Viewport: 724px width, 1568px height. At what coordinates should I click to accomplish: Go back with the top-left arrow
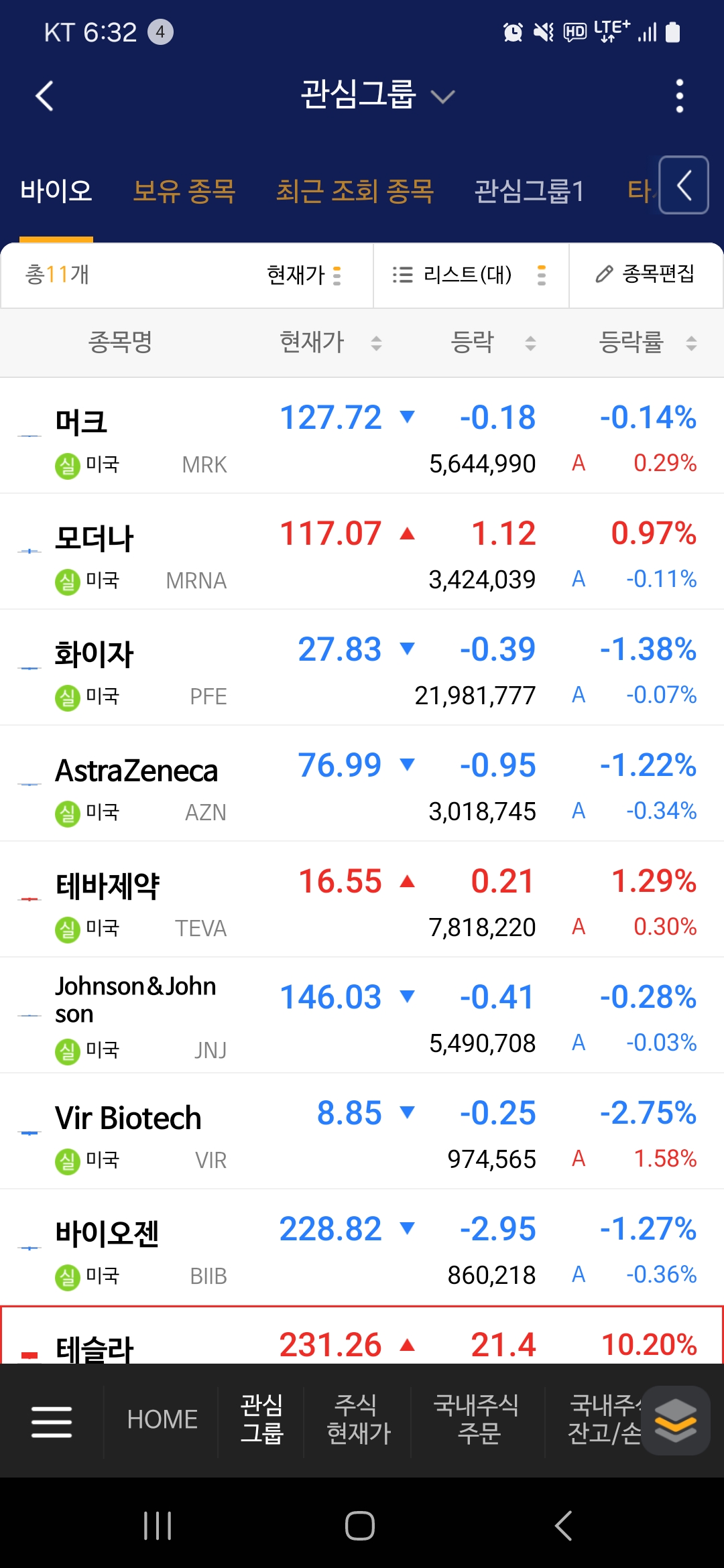coord(44,96)
